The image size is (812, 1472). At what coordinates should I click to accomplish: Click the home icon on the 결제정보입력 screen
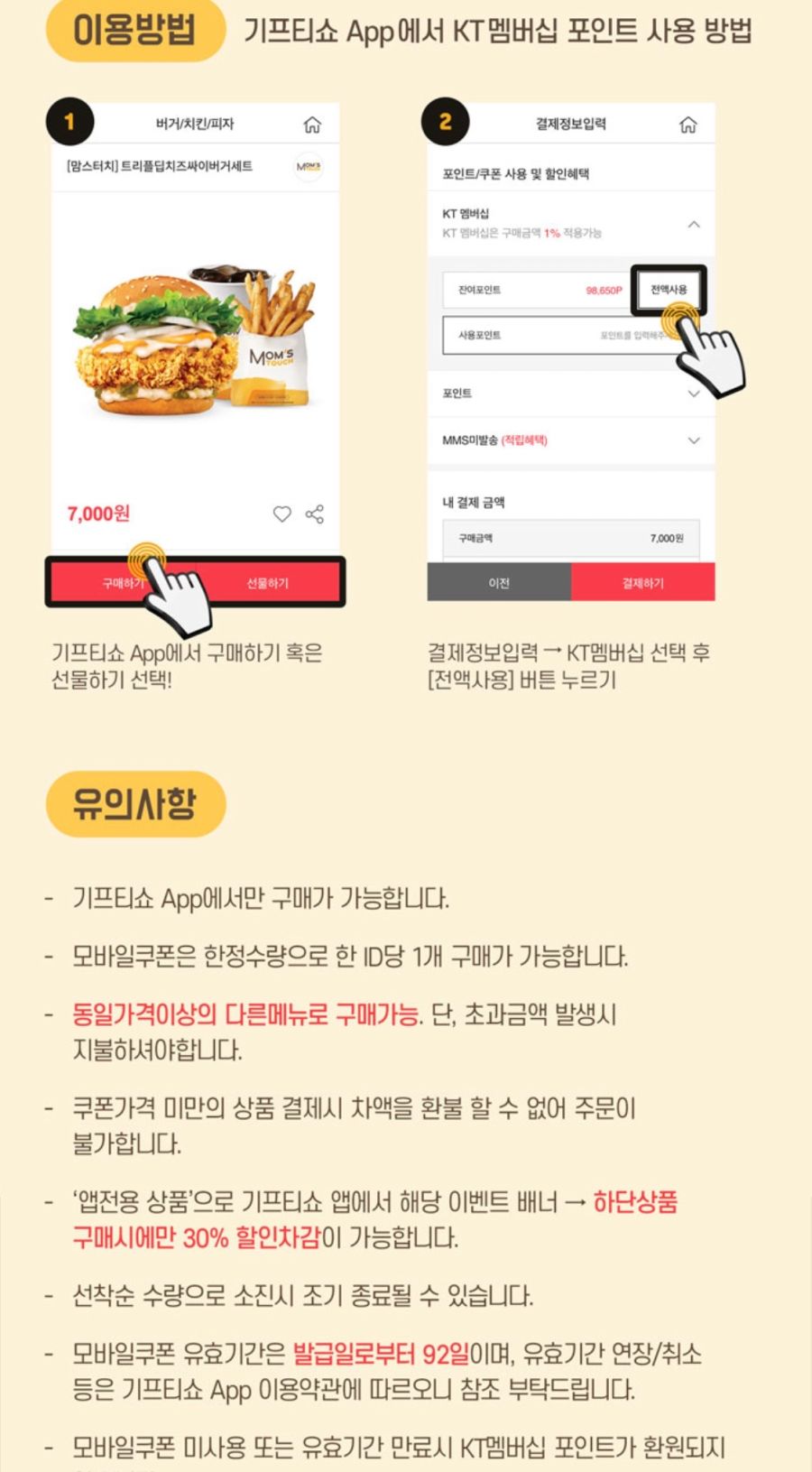[687, 125]
